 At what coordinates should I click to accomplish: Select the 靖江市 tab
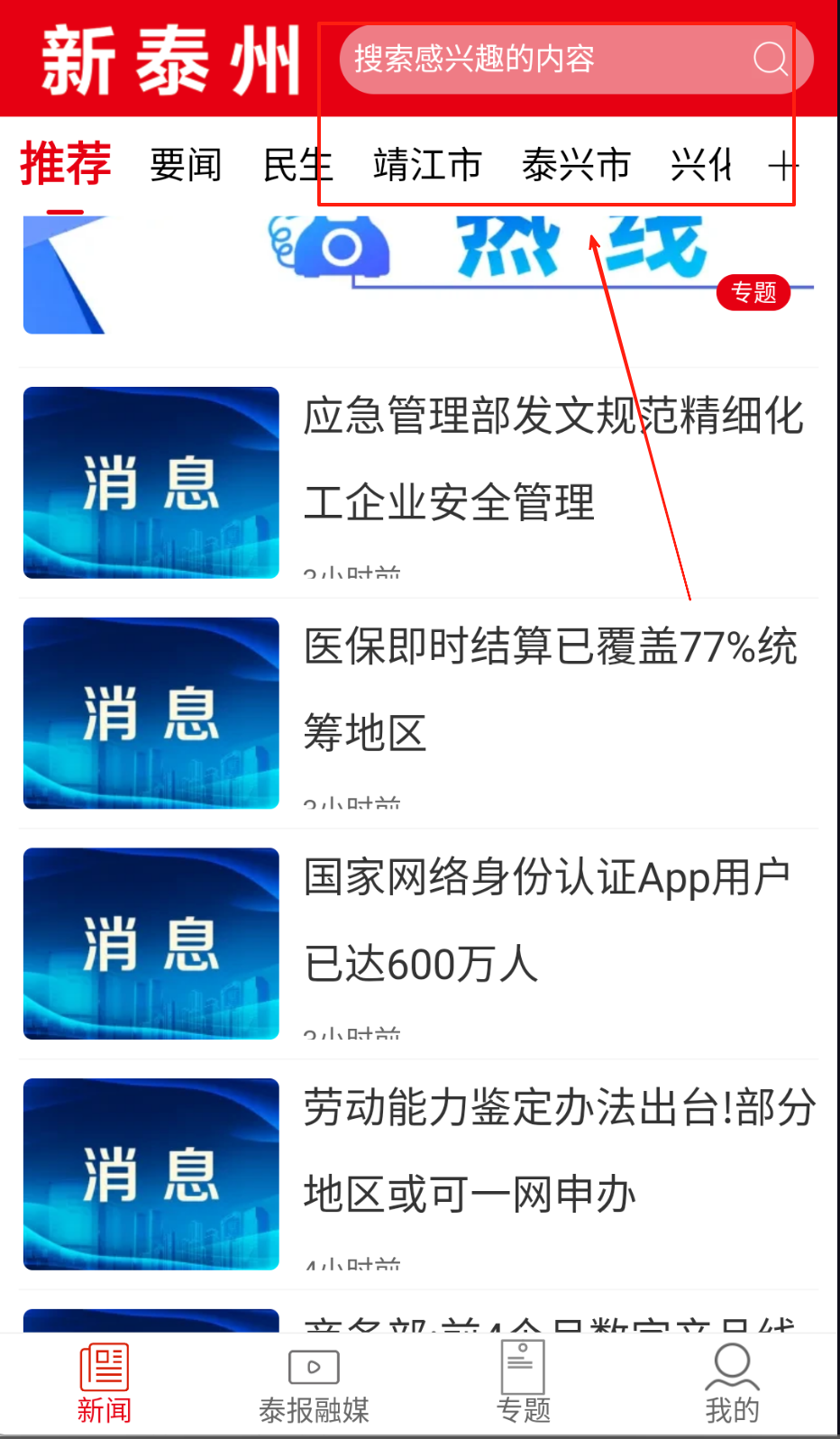427,165
